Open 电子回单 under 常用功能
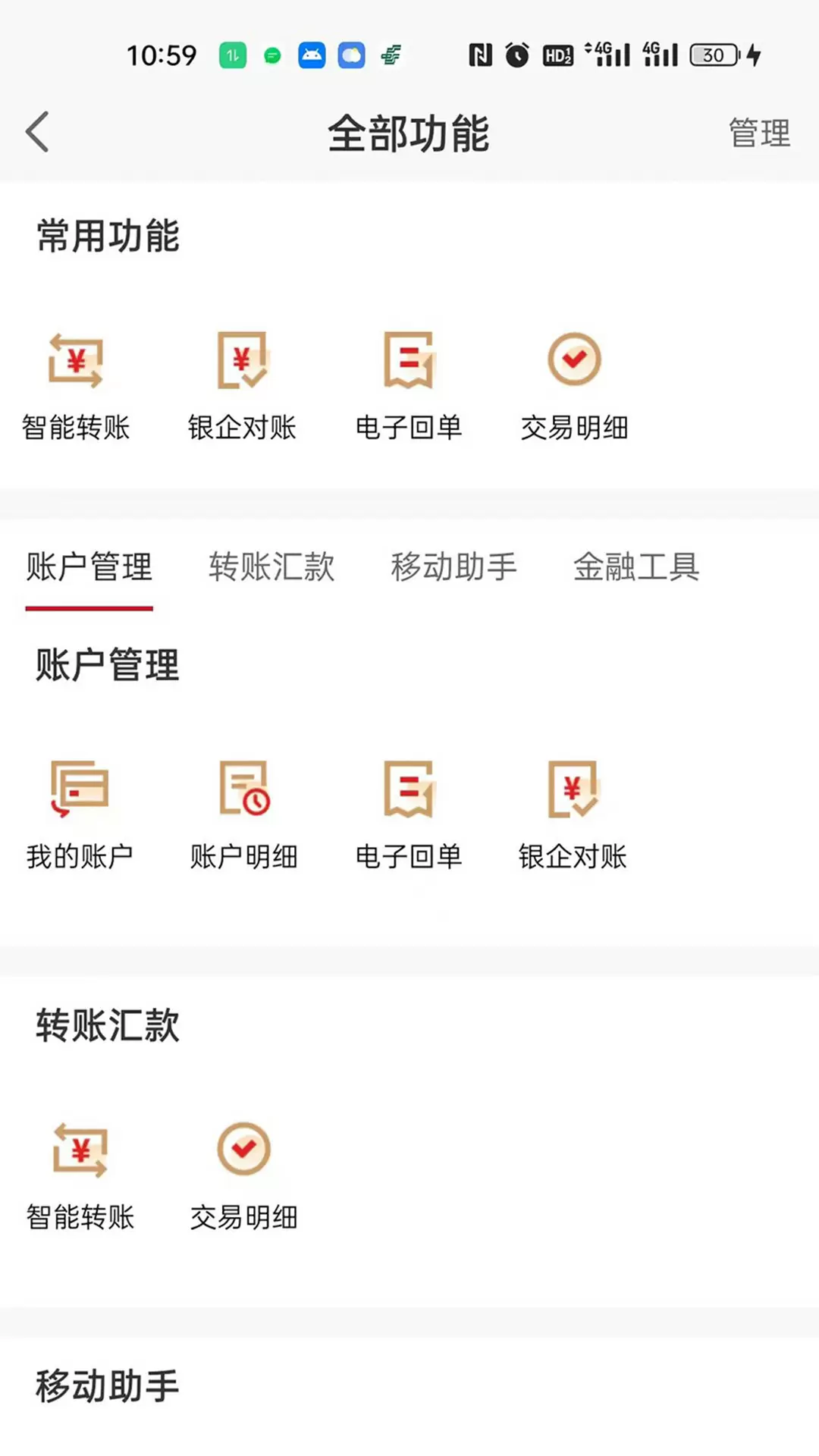Screen dimensions: 819x1456 tap(408, 387)
